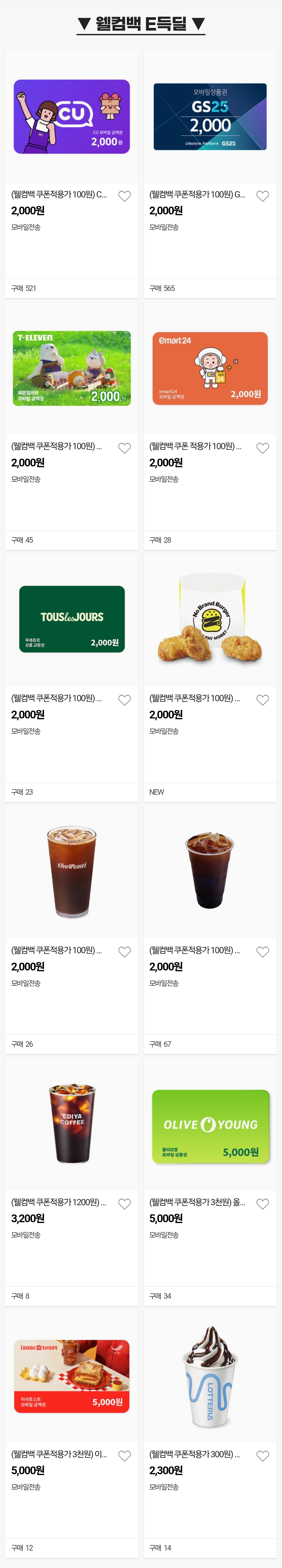The height and width of the screenshot is (1568, 282).
Task: View the theVenti iced coffee product
Action: point(72,872)
